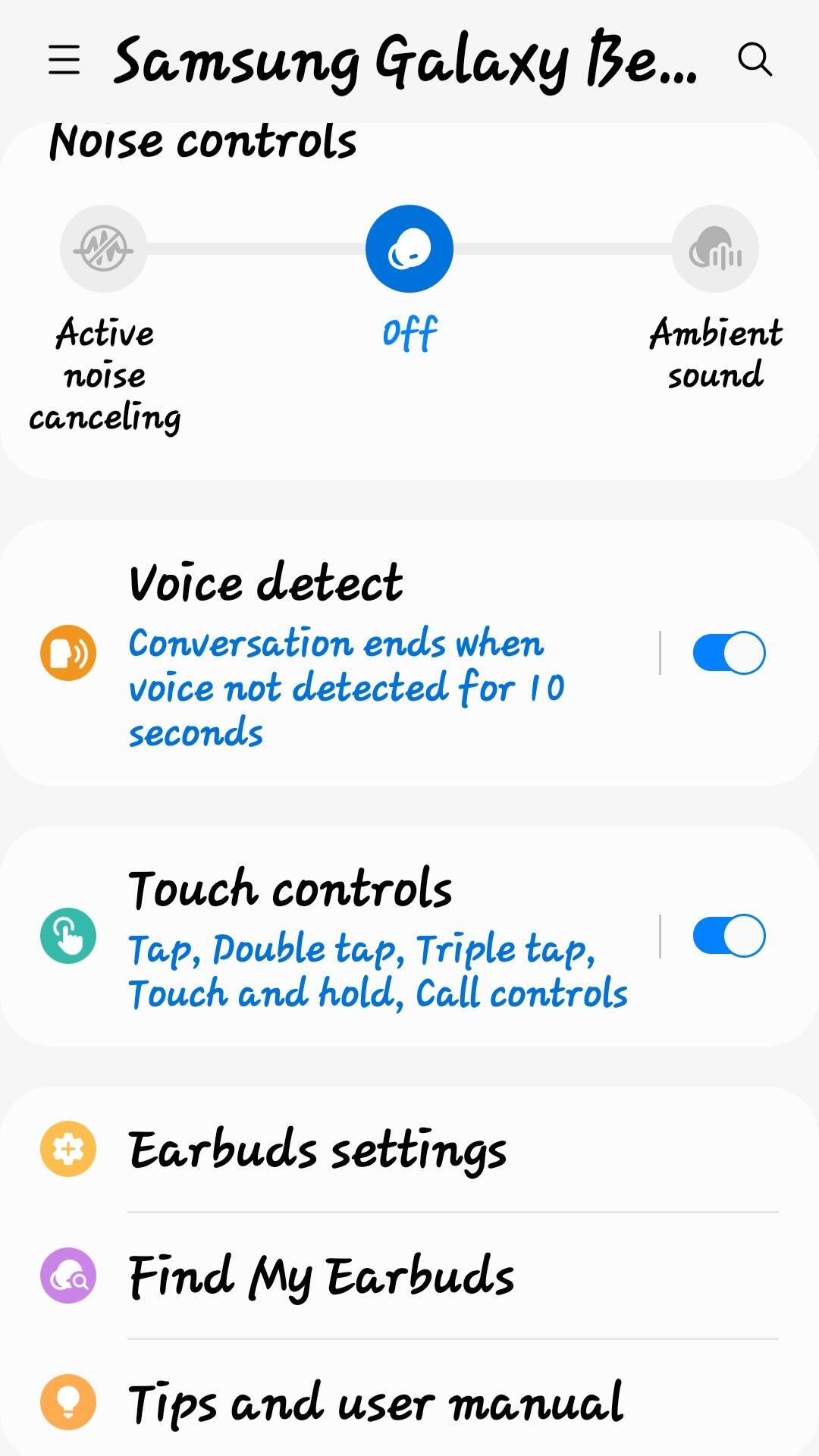
Task: Open Earbuds settings
Action: 409,1150
